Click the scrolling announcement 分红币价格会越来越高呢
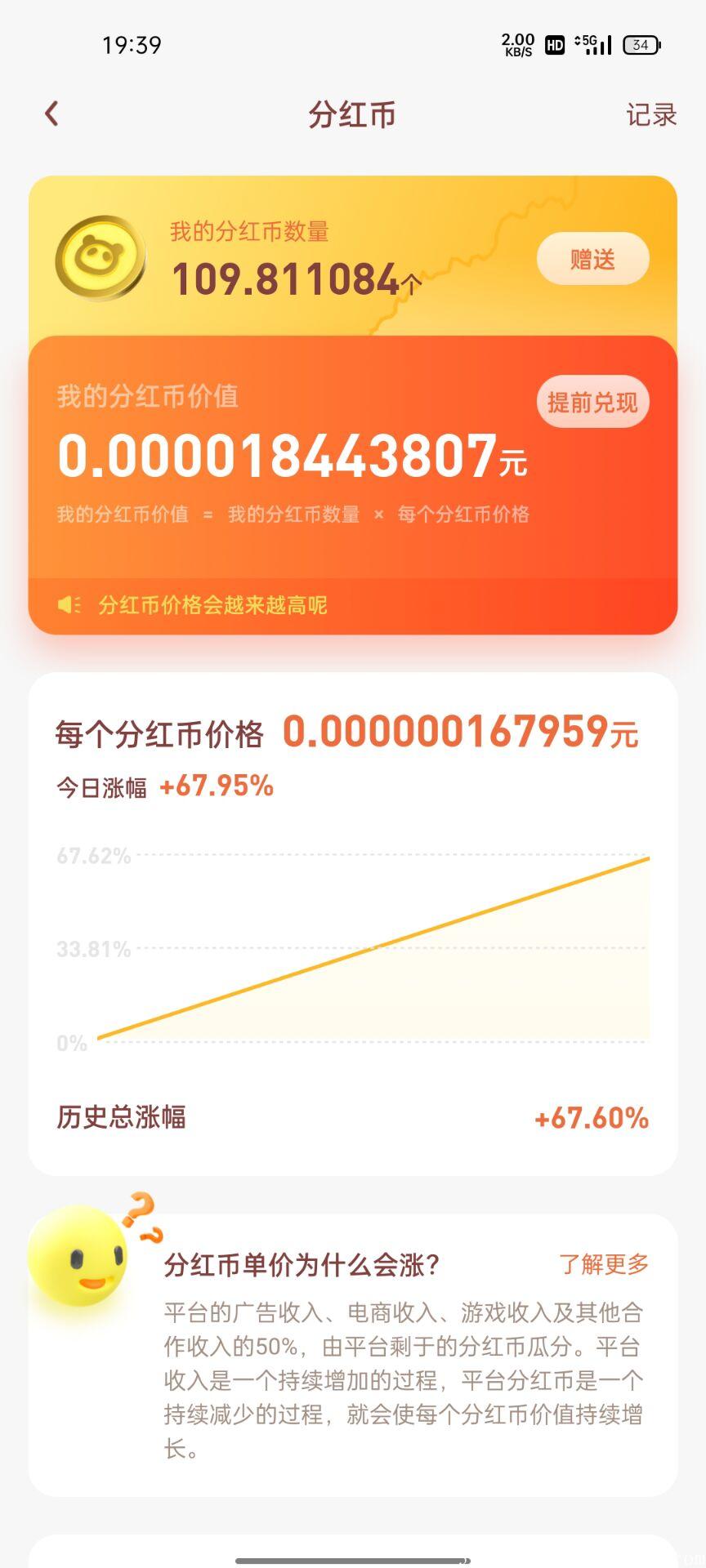This screenshot has width=706, height=1568. [x=212, y=607]
